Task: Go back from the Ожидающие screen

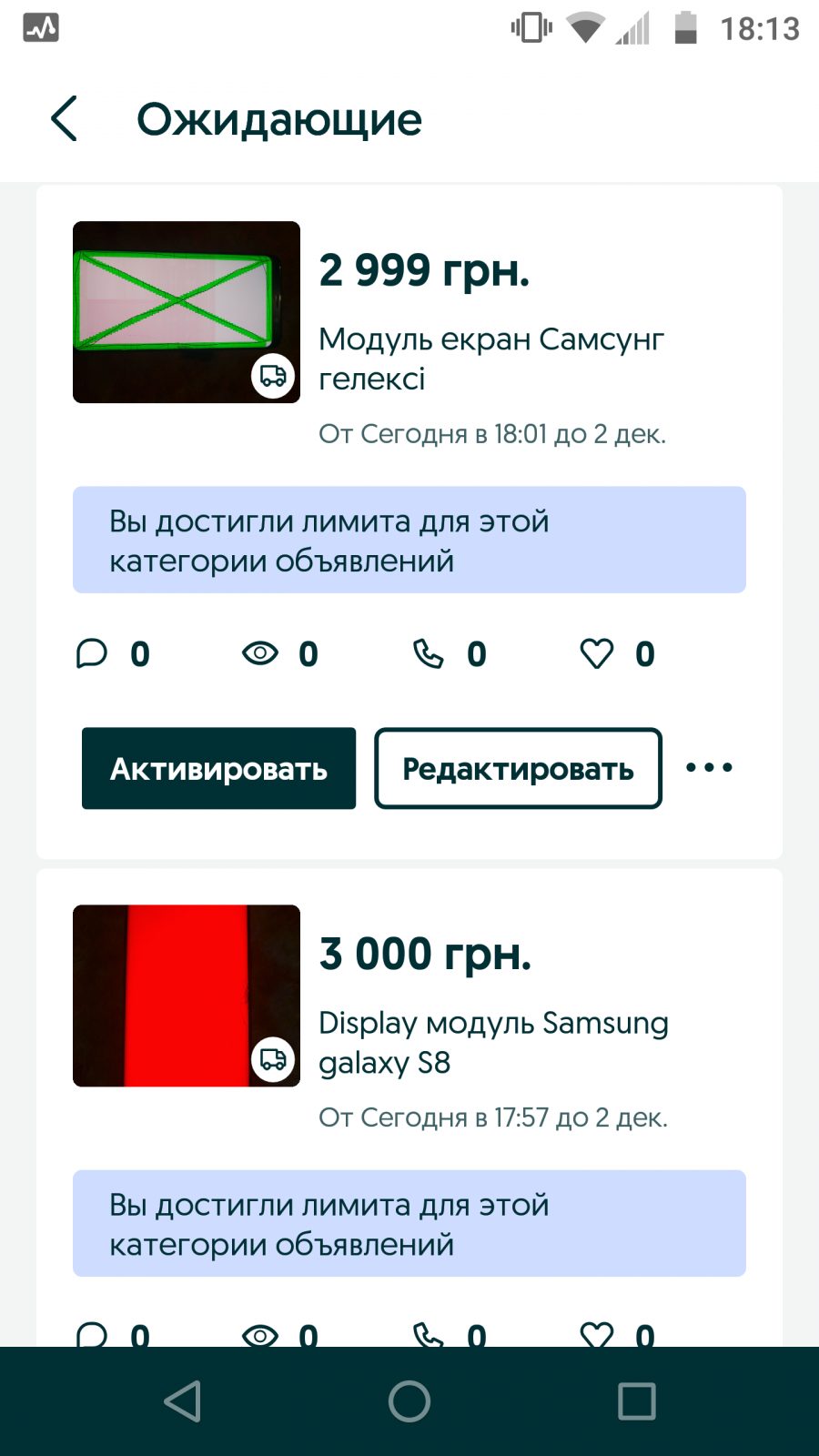Action: click(x=64, y=119)
